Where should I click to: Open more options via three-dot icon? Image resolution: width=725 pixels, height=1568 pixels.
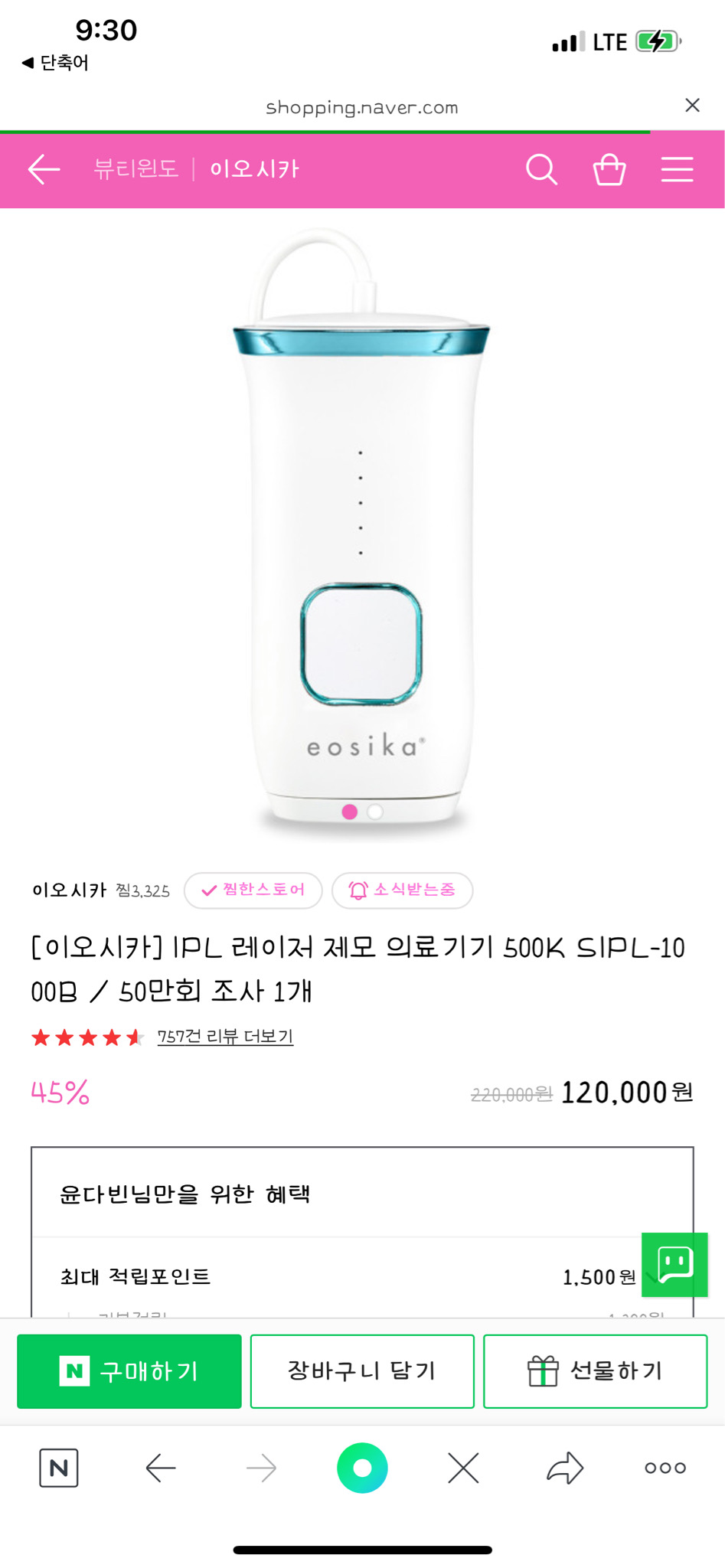(x=665, y=1468)
